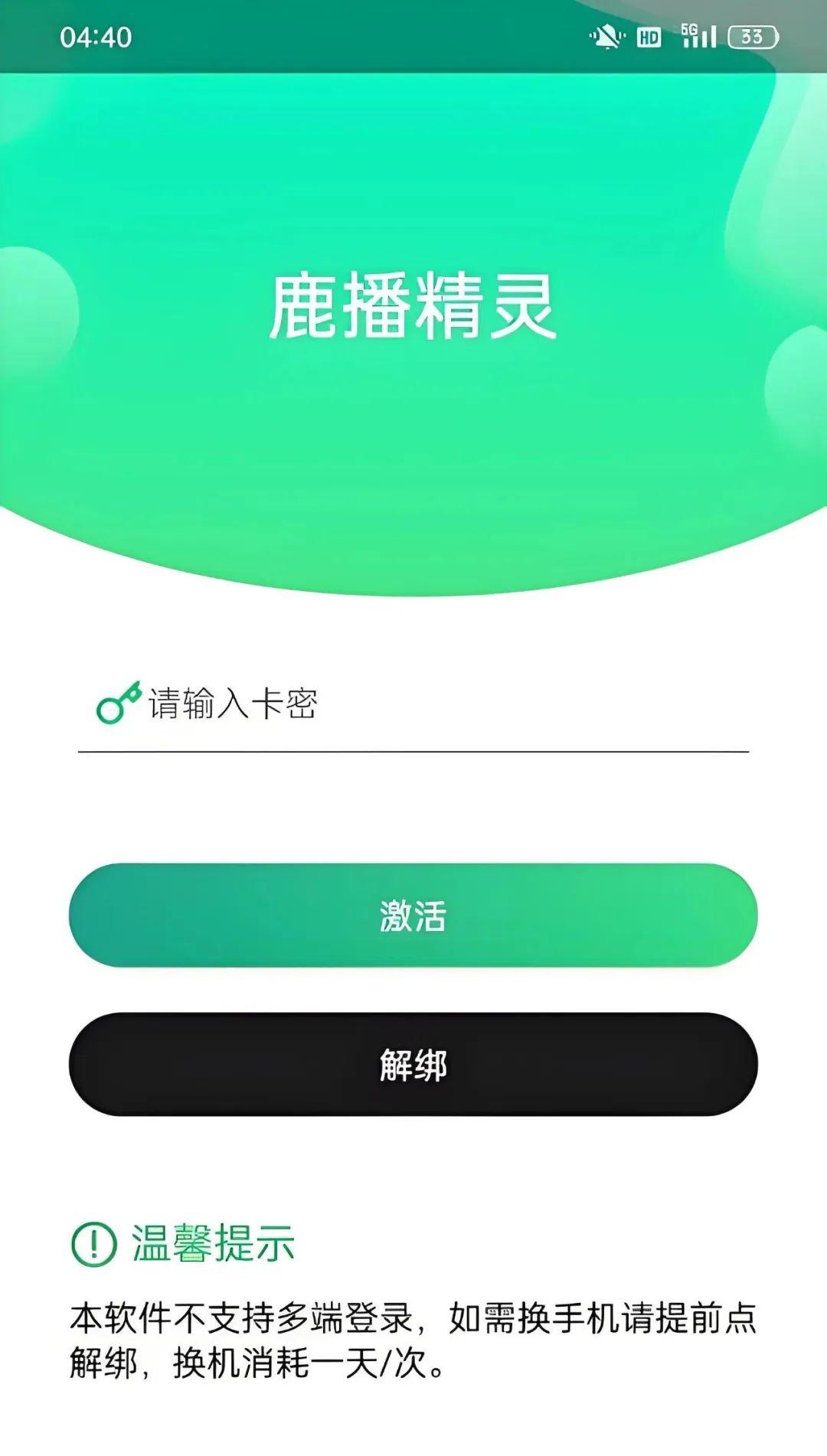Tap the 鹿播精灵 app title
This screenshot has width=827, height=1456.
pyautogui.click(x=413, y=306)
